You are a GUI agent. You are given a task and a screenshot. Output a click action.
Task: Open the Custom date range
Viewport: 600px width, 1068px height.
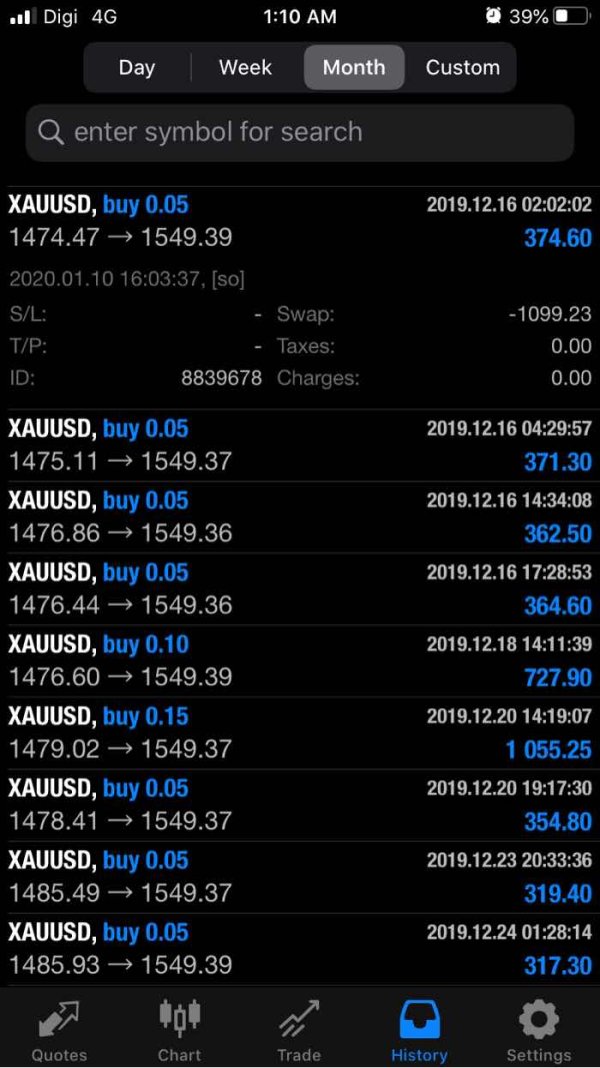coord(462,68)
